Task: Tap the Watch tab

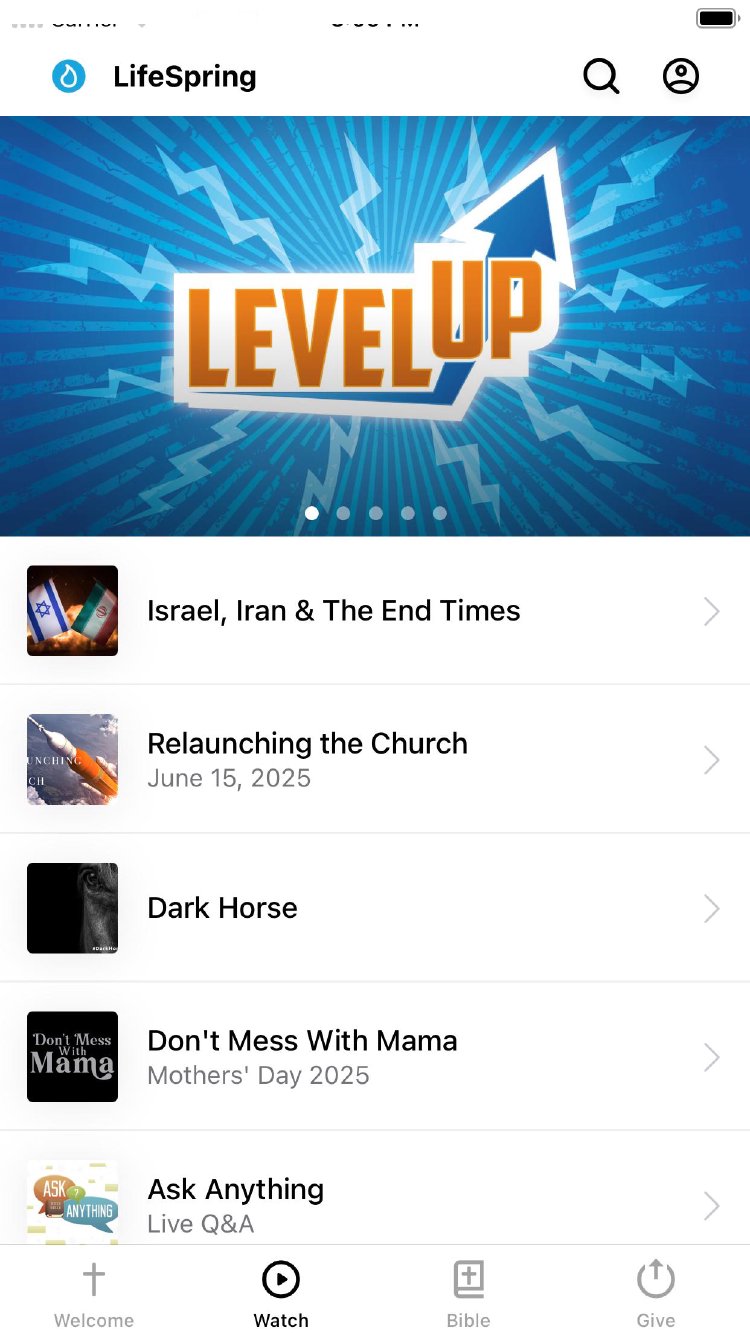Action: point(281,1292)
